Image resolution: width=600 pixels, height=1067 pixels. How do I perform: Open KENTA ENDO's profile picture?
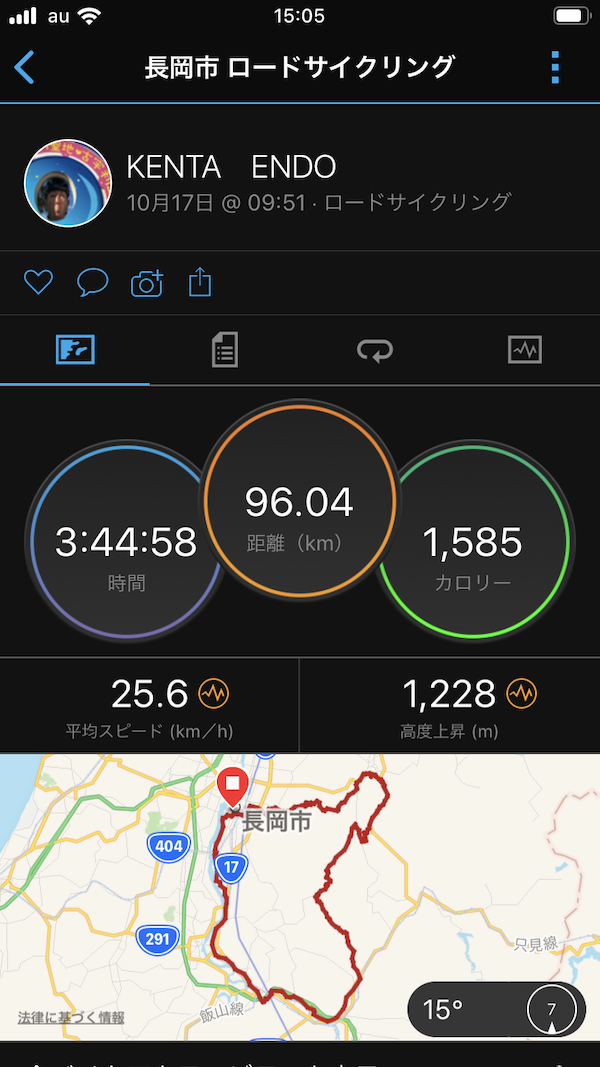coord(68,184)
